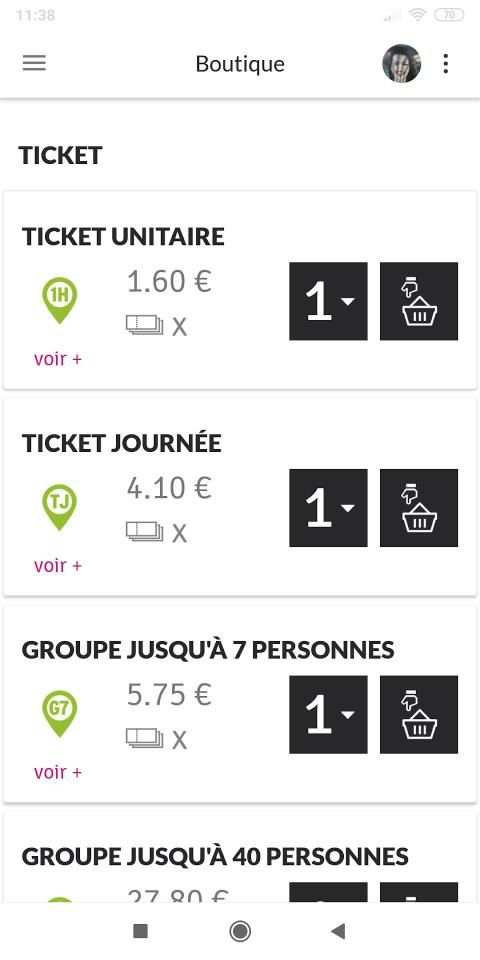
Task: Open the profile avatar
Action: [402, 63]
